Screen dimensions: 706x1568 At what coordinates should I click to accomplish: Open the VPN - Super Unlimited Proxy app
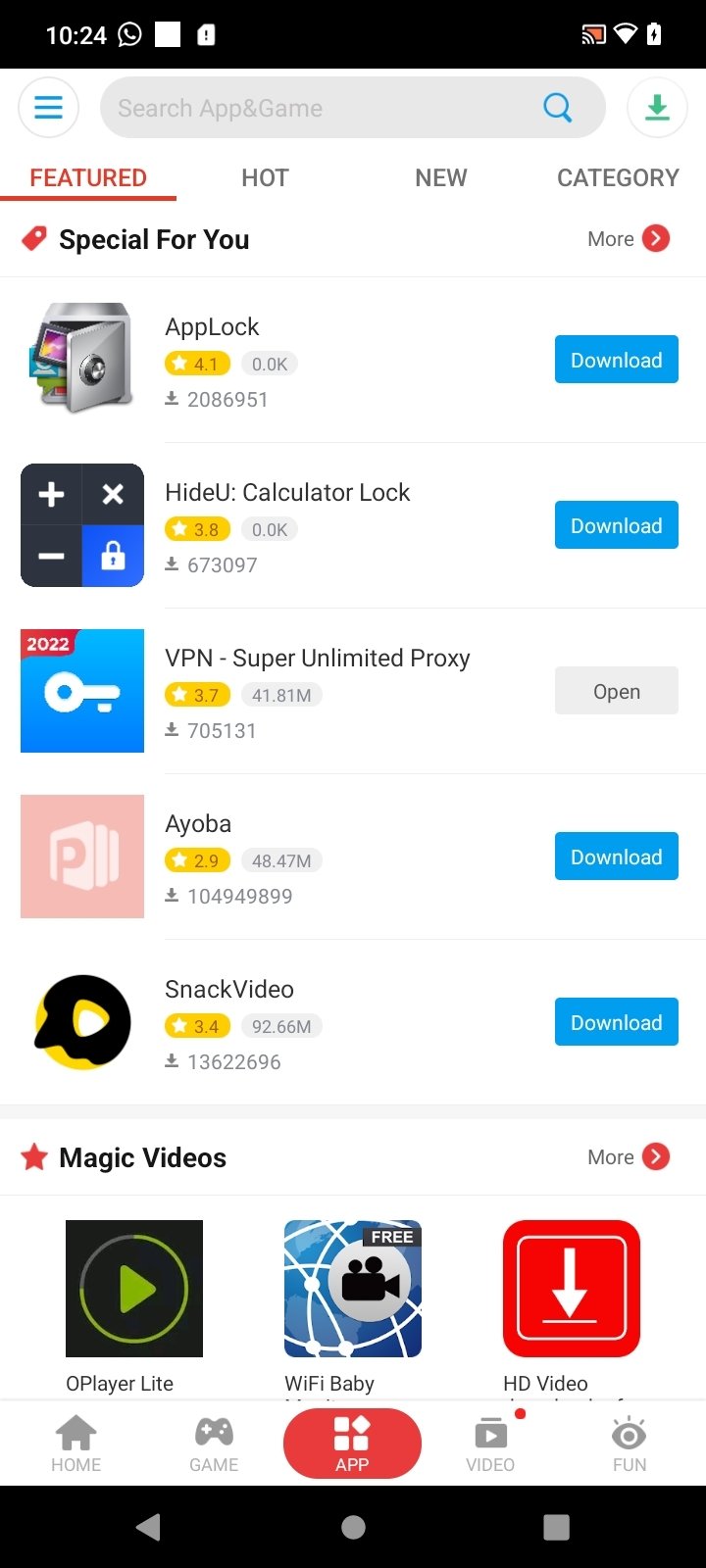point(616,691)
